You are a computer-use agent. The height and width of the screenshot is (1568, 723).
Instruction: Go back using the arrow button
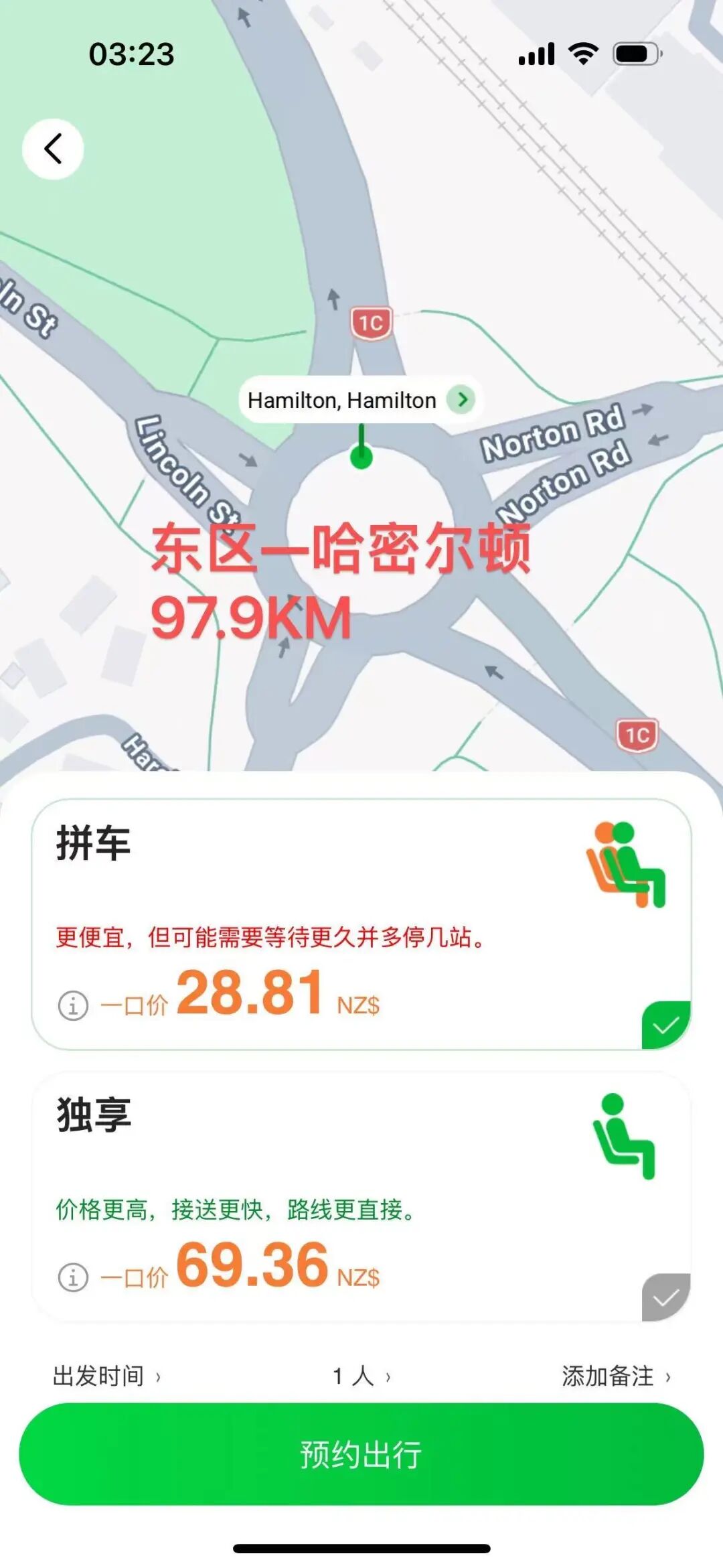53,149
